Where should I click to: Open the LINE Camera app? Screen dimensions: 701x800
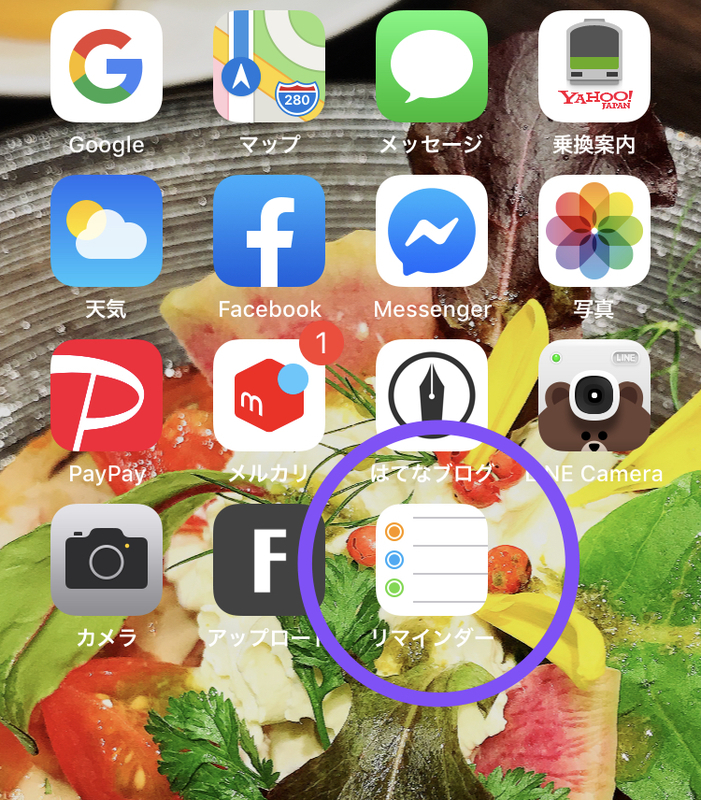tap(594, 395)
